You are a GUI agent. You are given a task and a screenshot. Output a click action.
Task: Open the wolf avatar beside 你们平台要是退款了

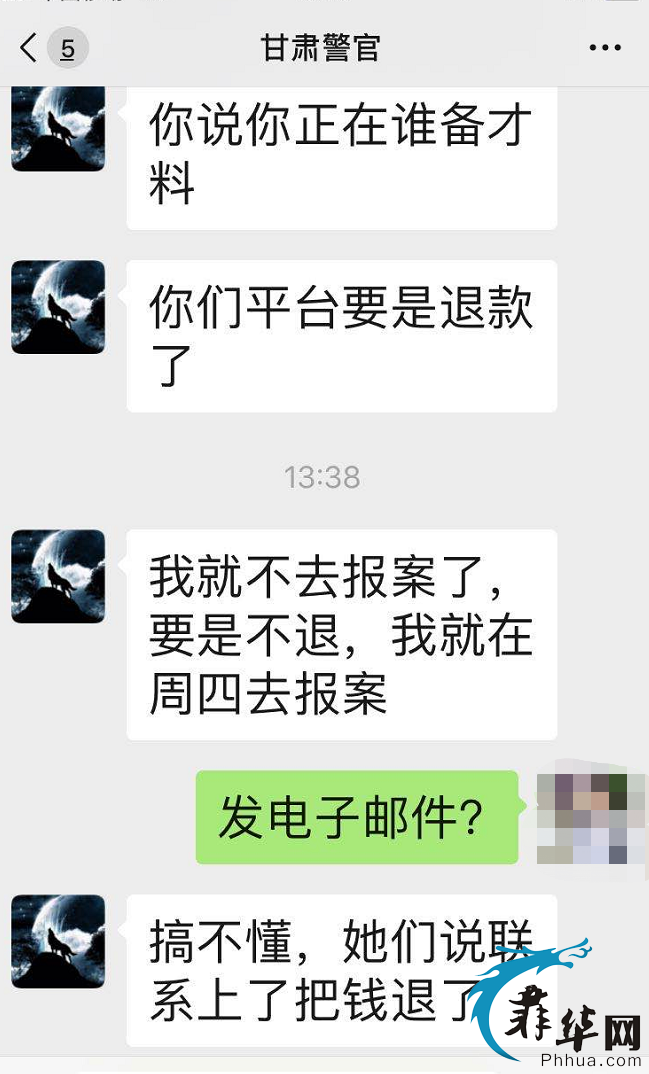coord(58,307)
